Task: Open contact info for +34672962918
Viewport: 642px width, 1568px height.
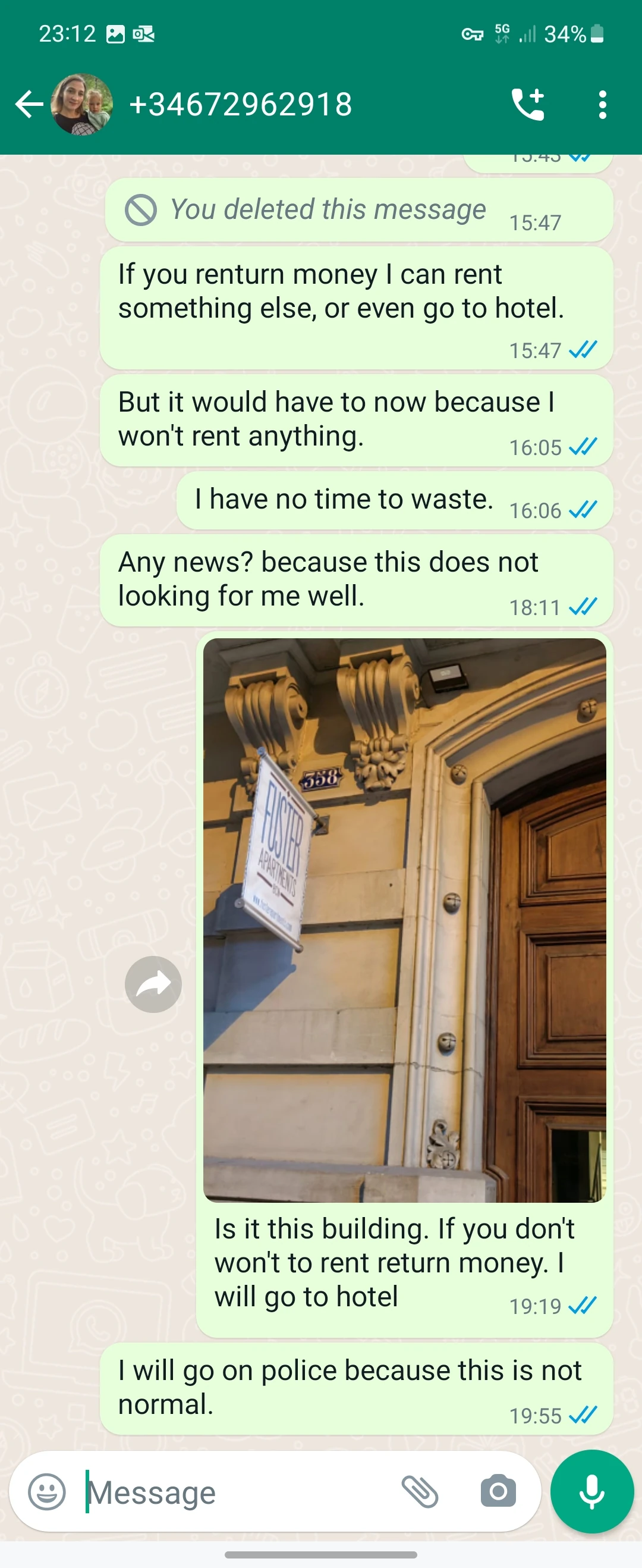Action: [241, 105]
